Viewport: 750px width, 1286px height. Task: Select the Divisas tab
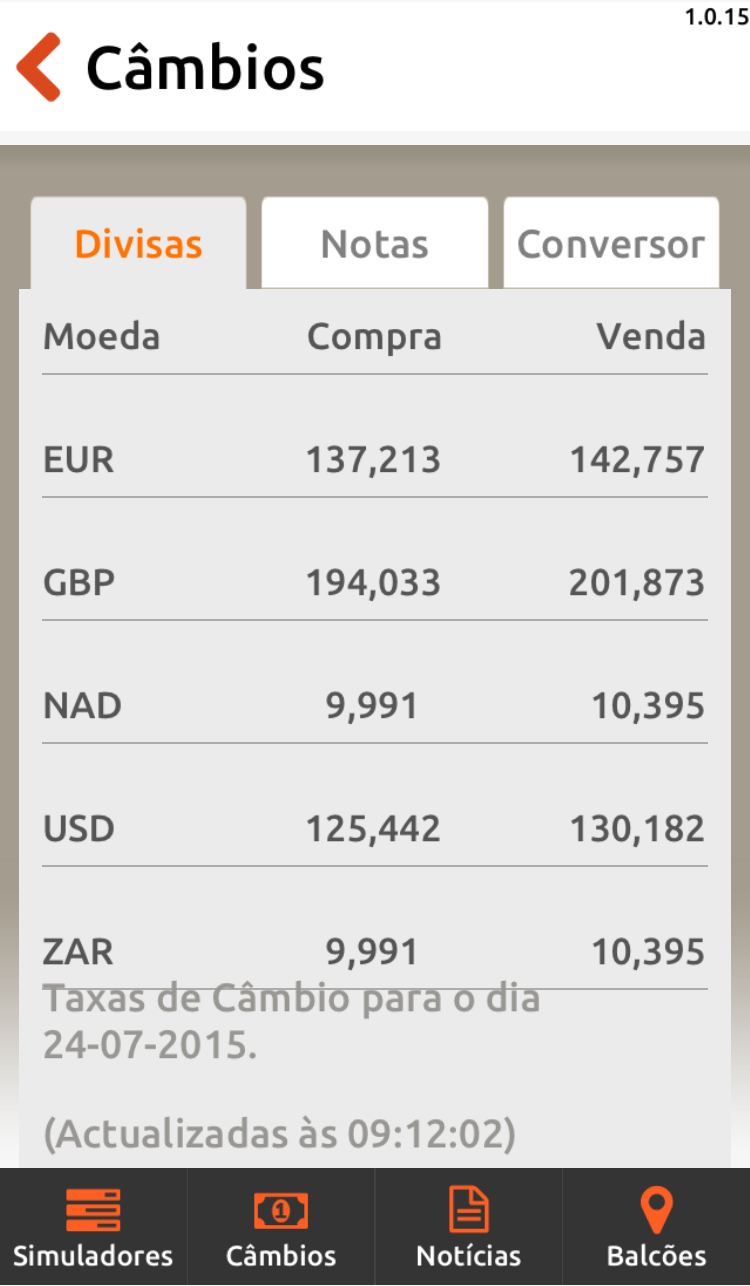click(139, 244)
